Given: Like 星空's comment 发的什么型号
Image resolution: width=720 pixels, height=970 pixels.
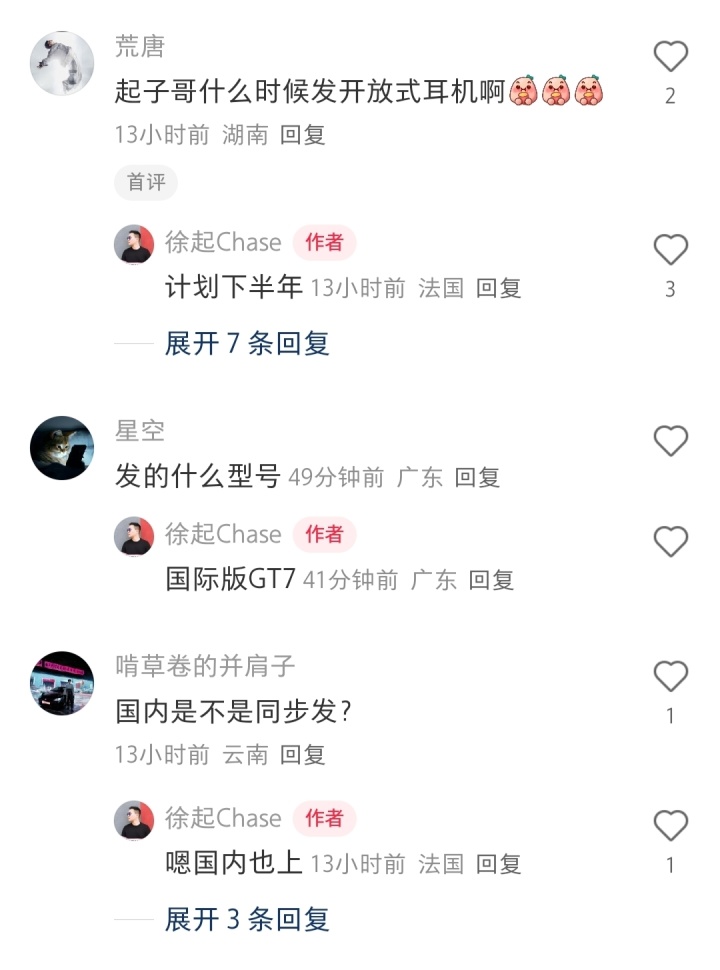Looking at the screenshot, I should (x=670, y=441).
